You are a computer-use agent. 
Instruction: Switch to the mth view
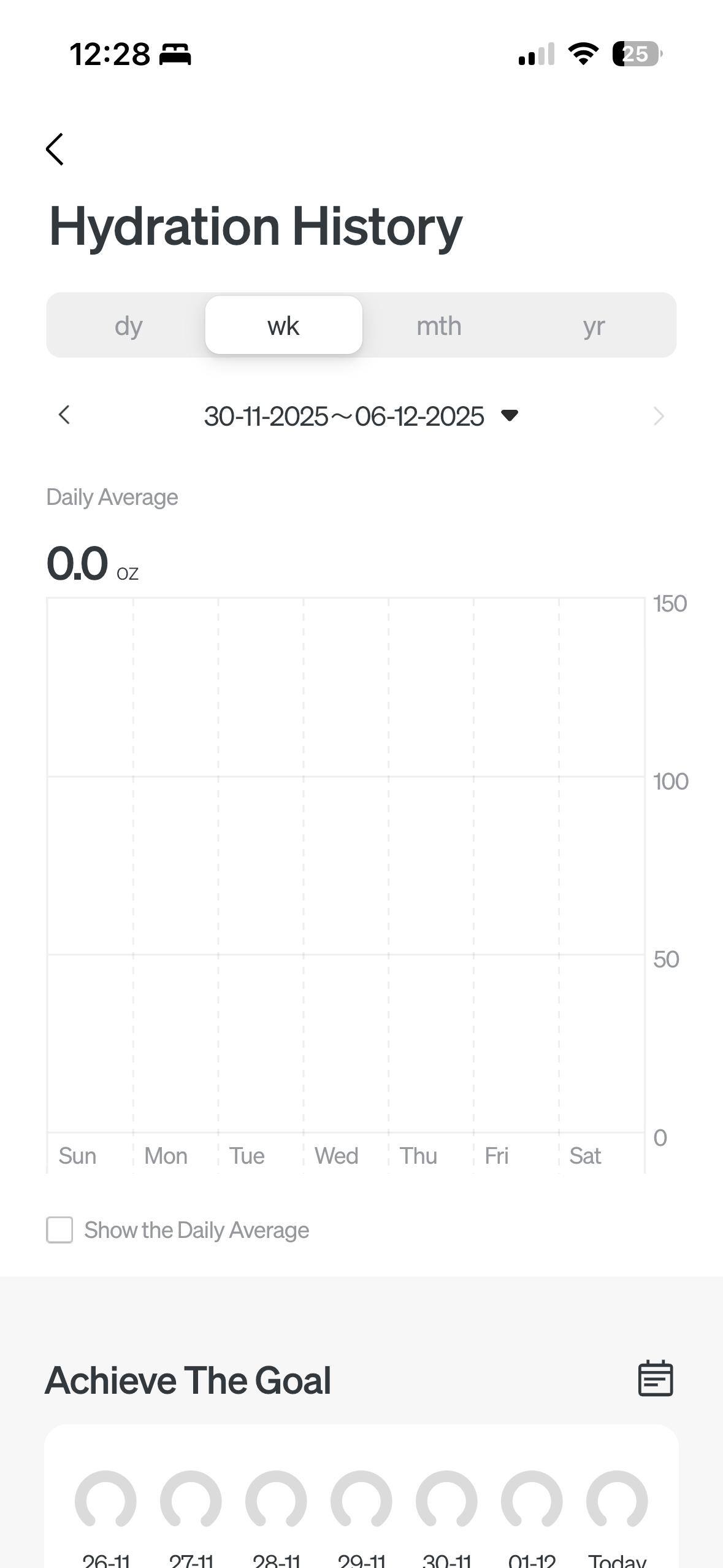click(x=438, y=326)
